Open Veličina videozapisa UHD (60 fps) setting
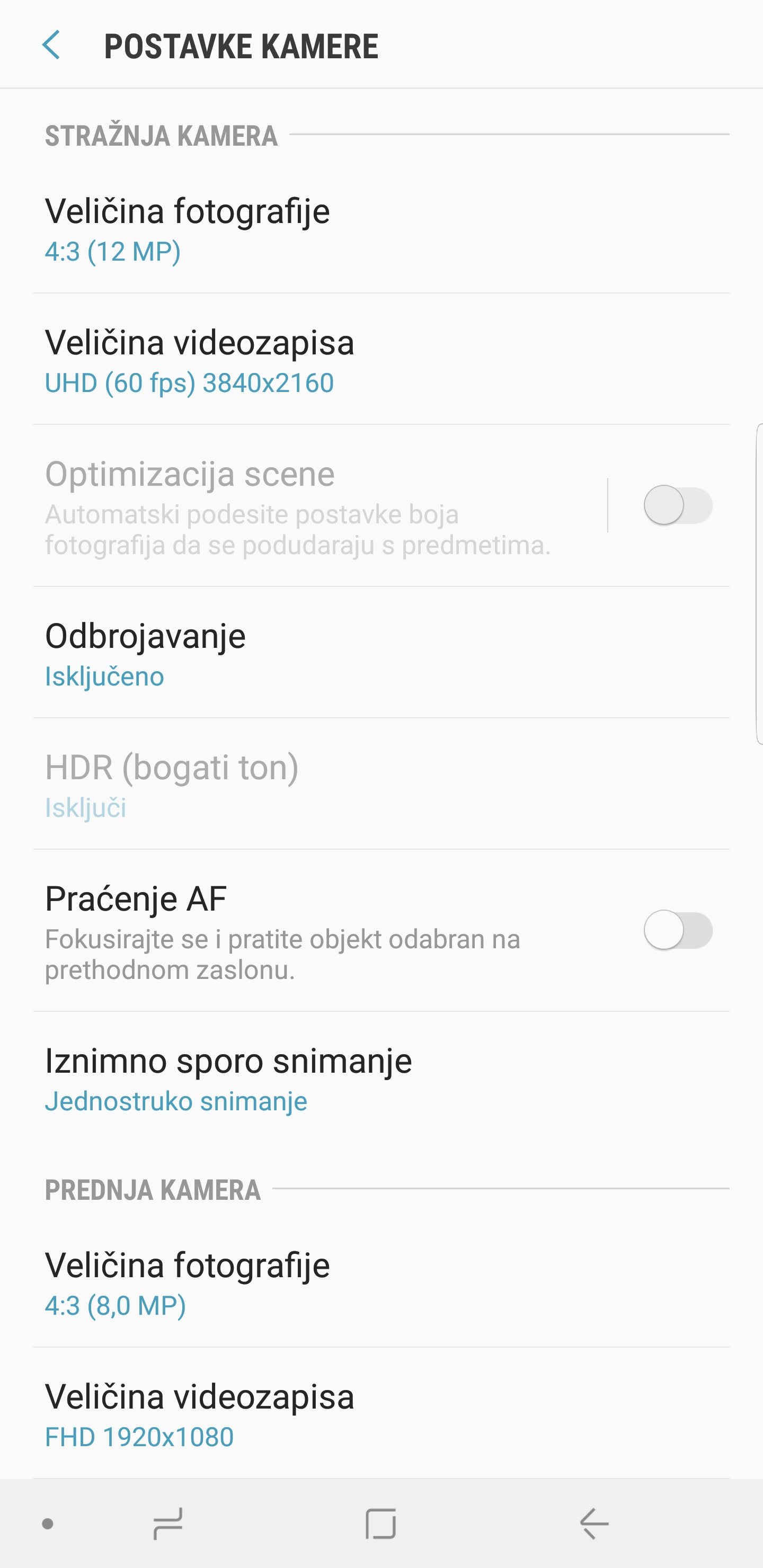Screen dimensions: 763x1568 tap(381, 359)
